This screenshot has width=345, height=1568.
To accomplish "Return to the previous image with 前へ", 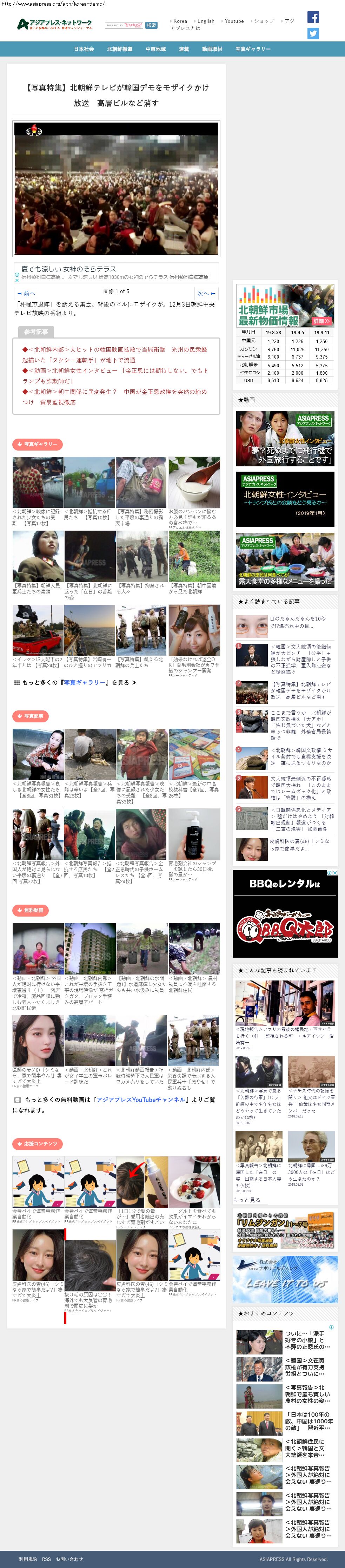I will click(x=27, y=293).
